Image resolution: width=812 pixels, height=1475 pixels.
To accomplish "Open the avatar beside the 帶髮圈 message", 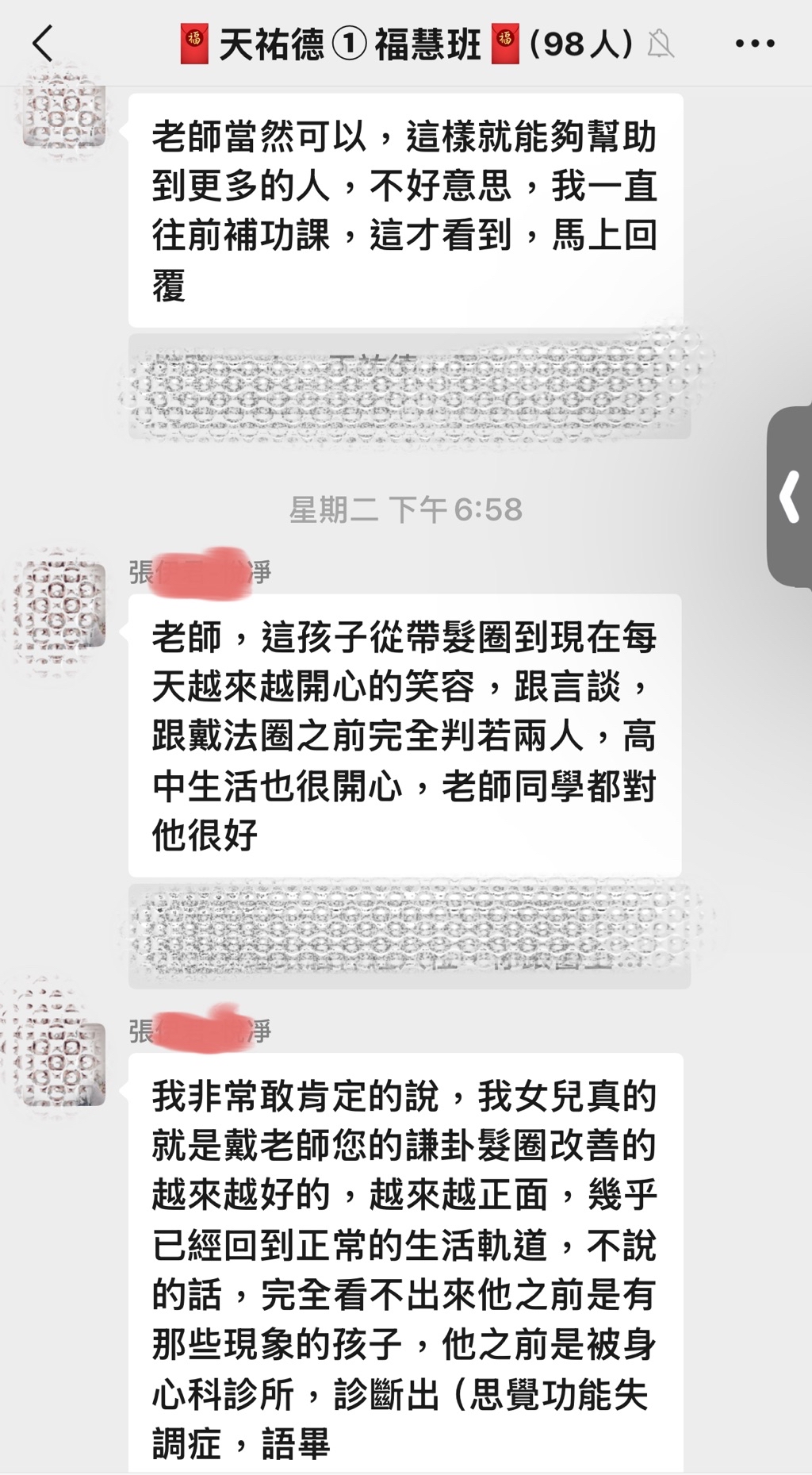I will coord(63,605).
